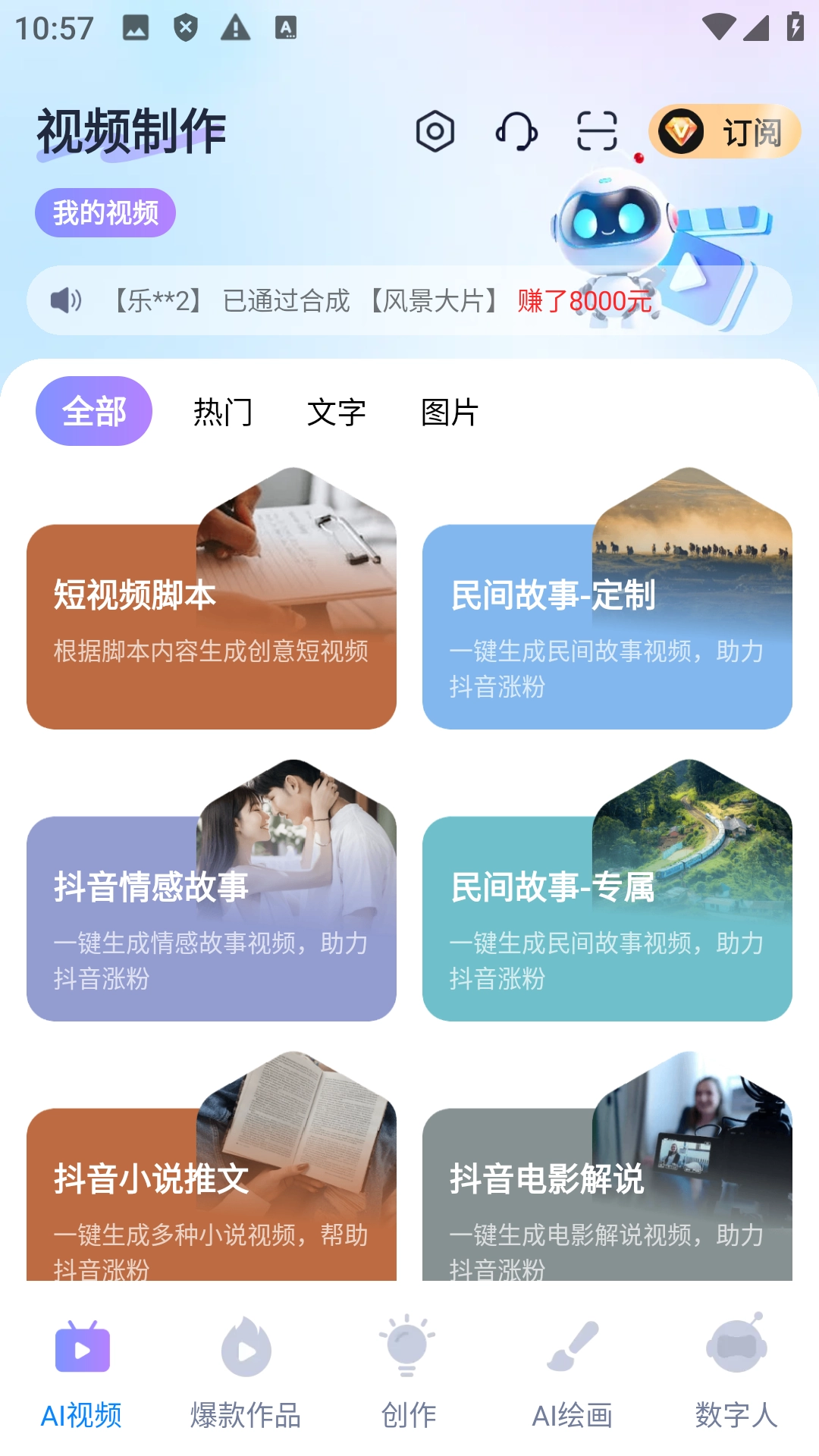Open the 抖音电影解说 card
This screenshot has width=819, height=1456.
coord(608,1198)
